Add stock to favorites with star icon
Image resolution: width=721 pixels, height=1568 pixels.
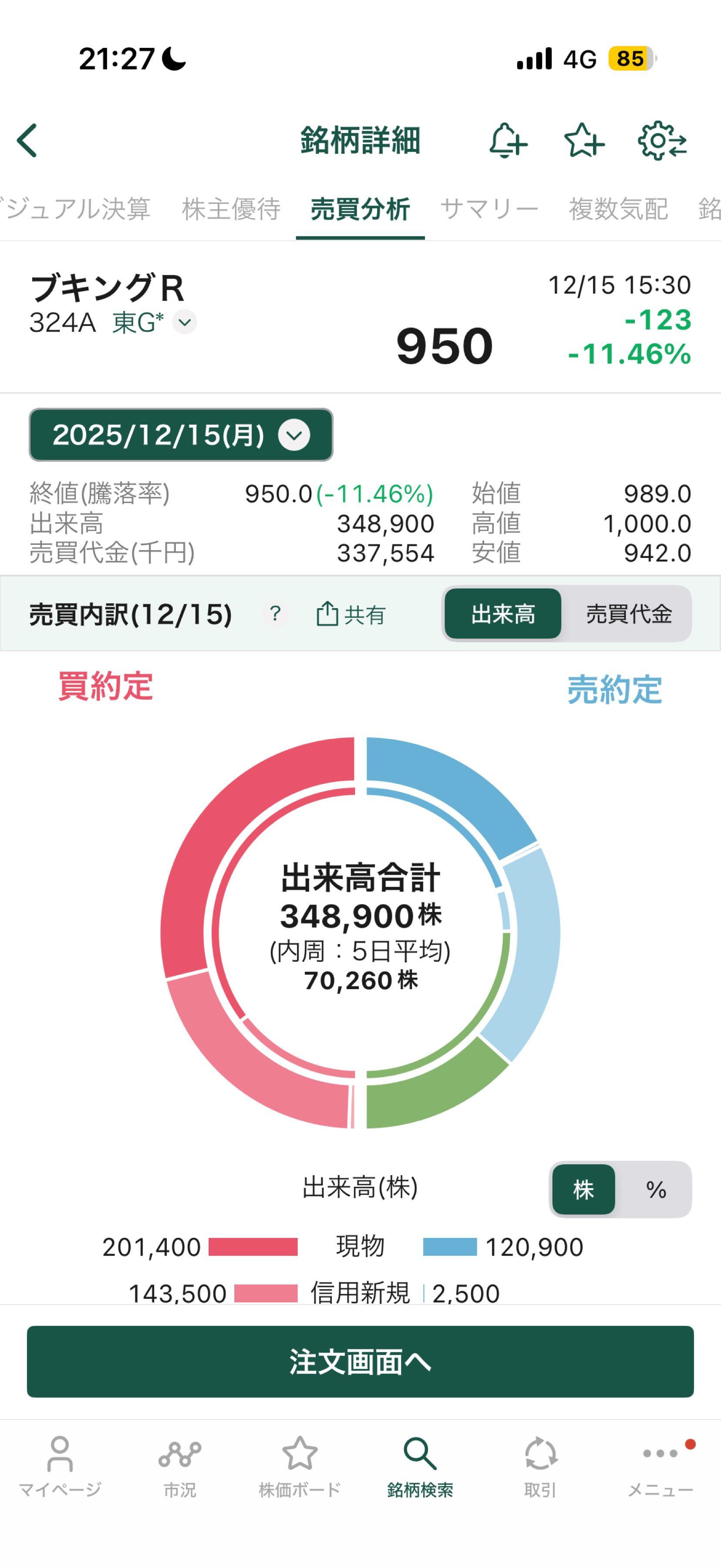point(583,141)
